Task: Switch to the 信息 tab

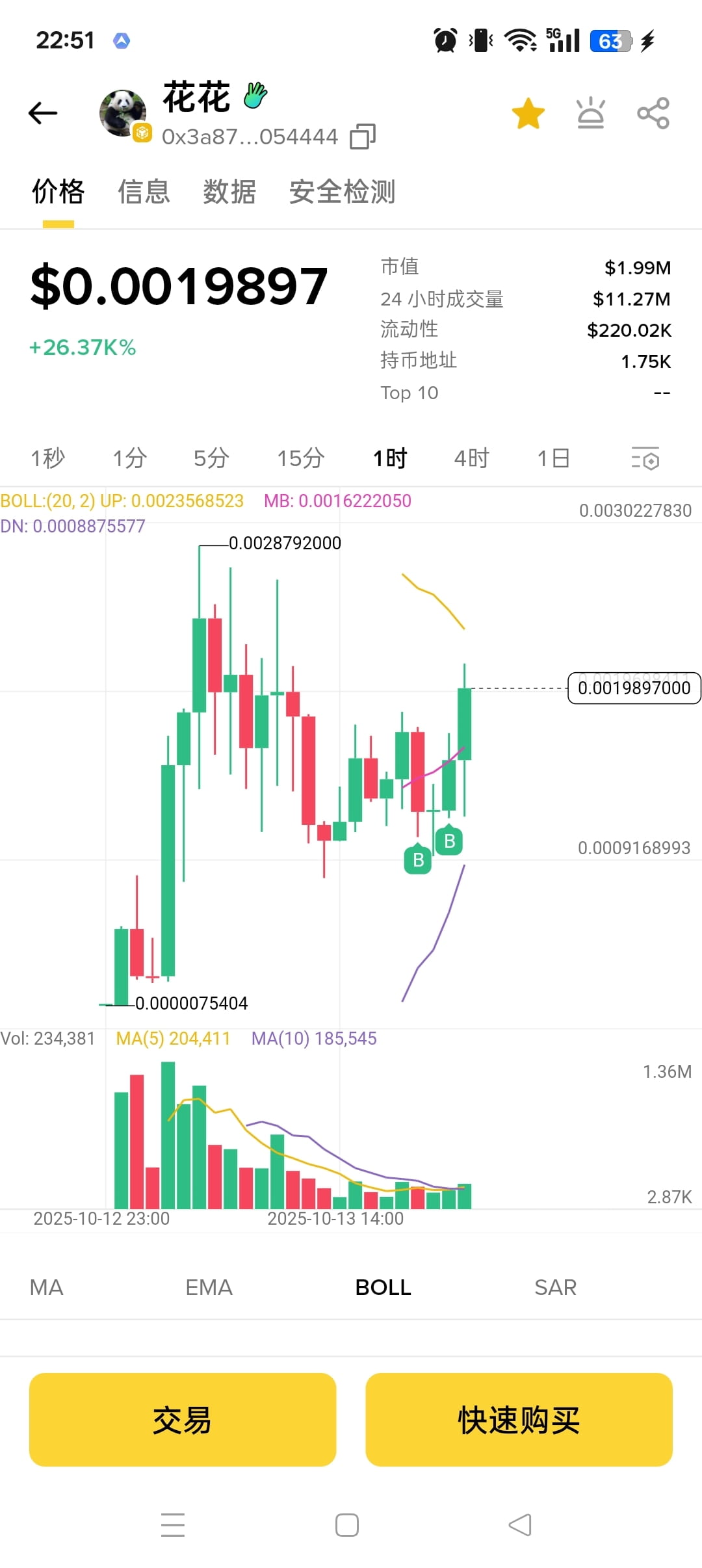Action: click(144, 192)
